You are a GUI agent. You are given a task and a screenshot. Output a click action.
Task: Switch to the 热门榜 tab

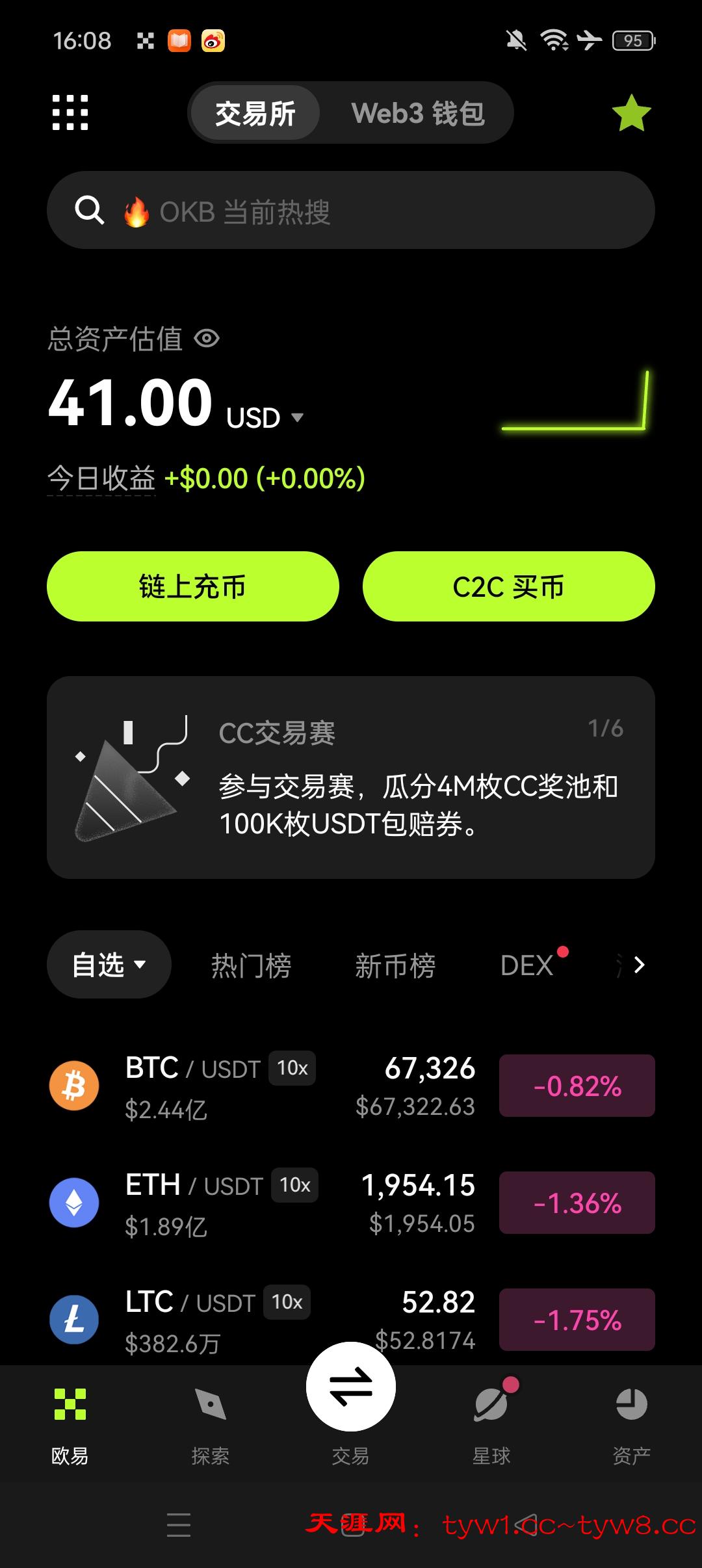[251, 965]
